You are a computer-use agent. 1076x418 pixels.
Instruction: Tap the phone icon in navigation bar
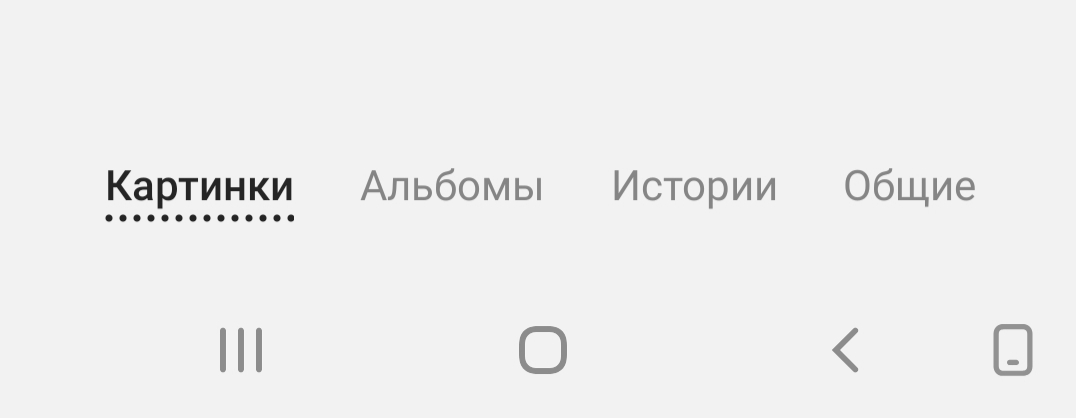click(1012, 351)
